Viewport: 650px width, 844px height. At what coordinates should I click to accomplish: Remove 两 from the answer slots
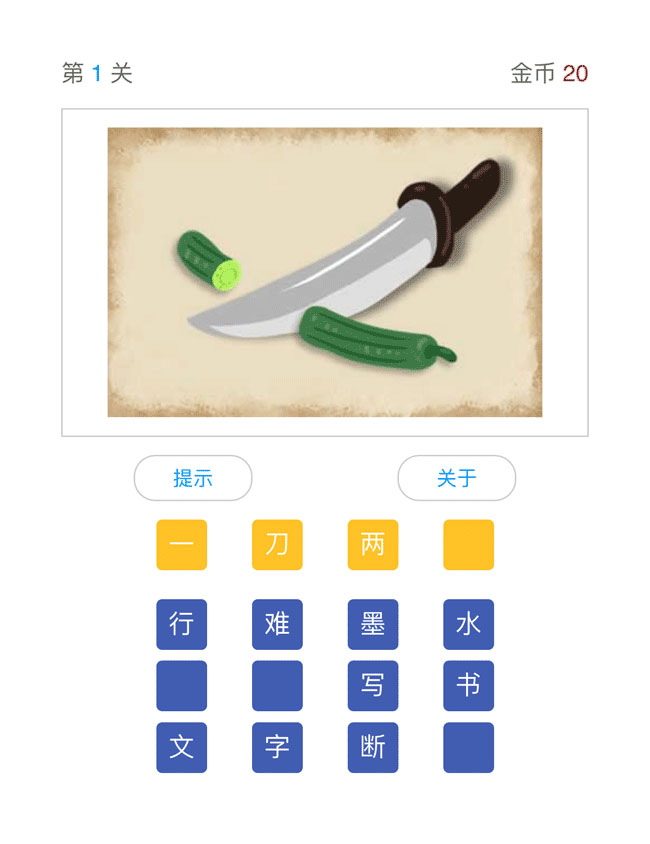point(373,545)
